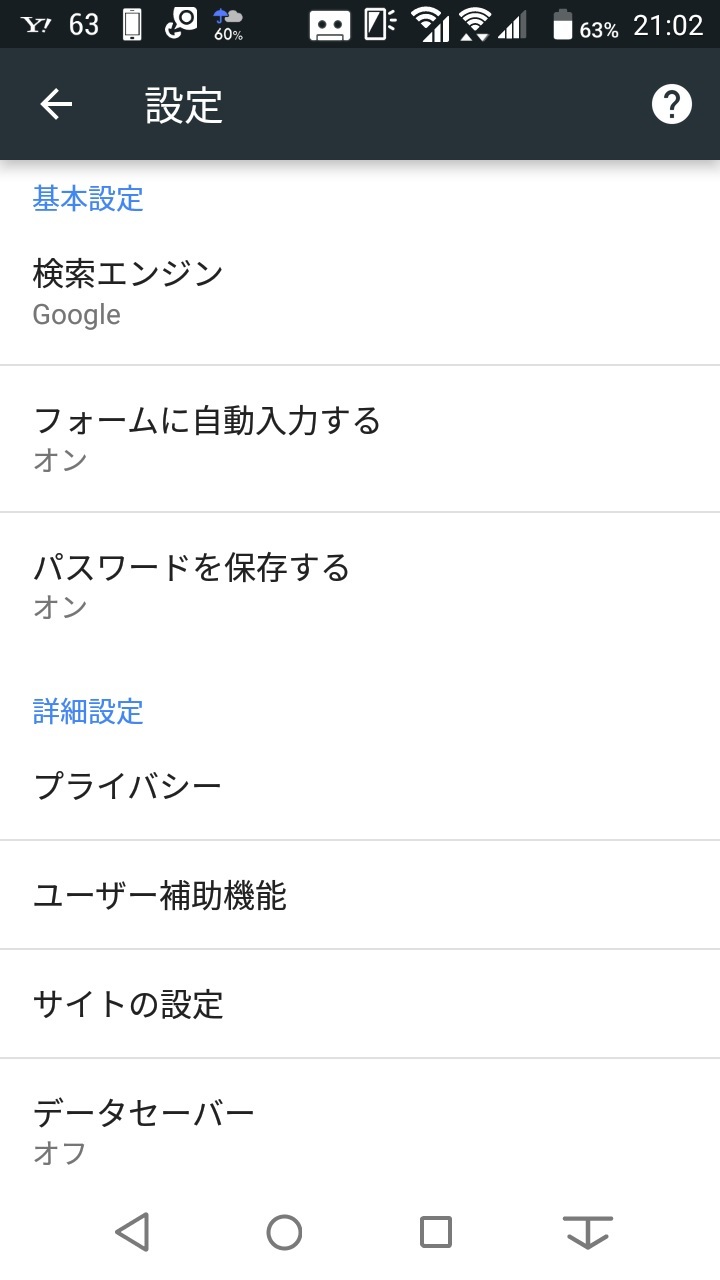Open パスワードを保存する setting
The height and width of the screenshot is (1280, 720).
360,585
